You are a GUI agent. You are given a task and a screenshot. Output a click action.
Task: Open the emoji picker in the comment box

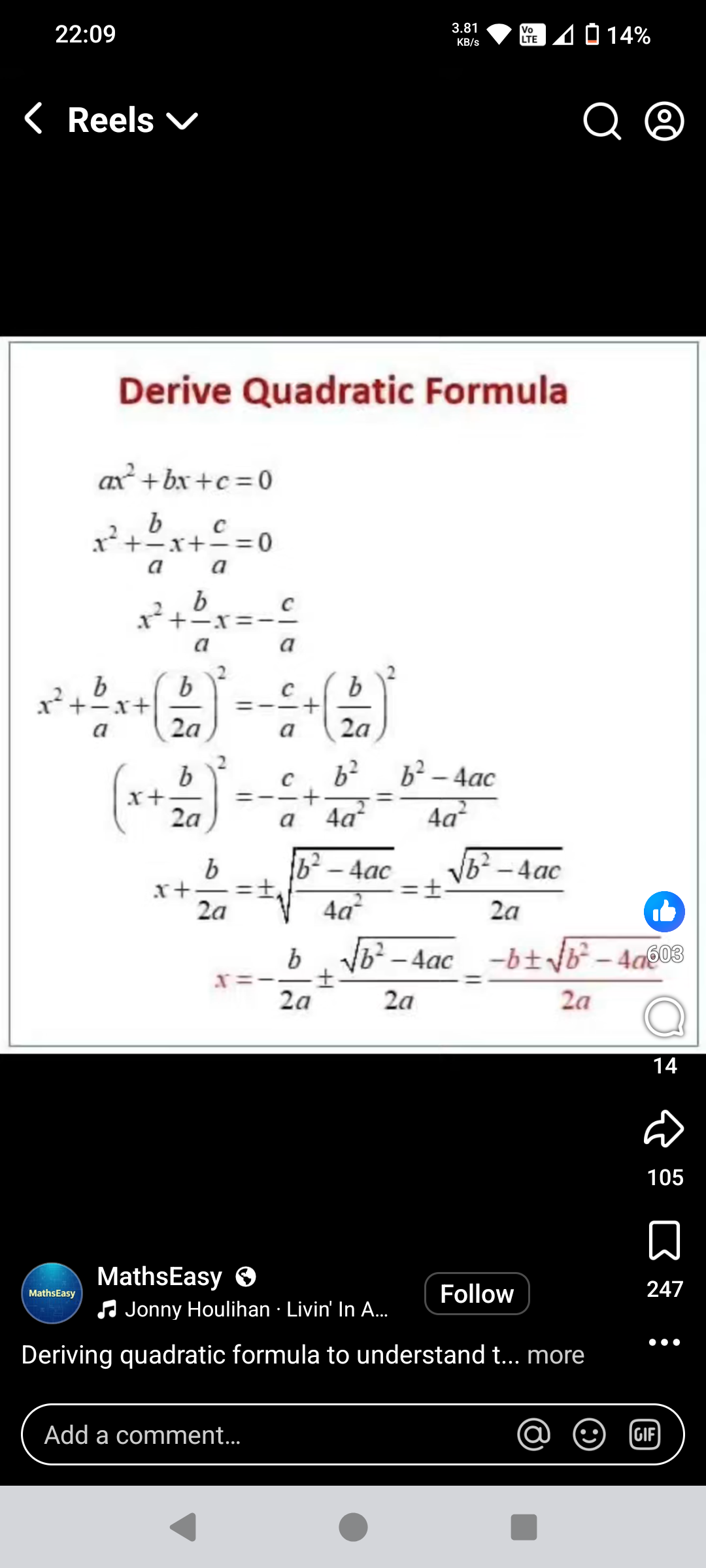[x=589, y=1435]
